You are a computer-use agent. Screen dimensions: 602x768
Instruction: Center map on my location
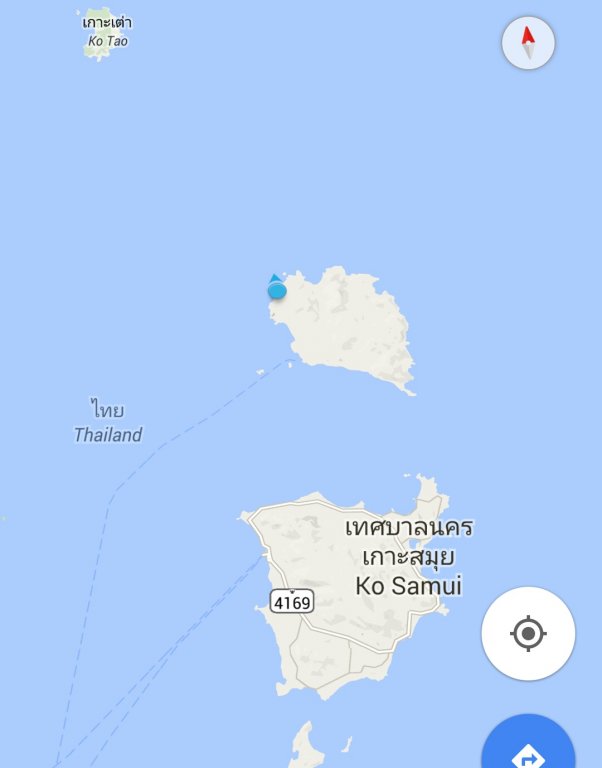[528, 634]
